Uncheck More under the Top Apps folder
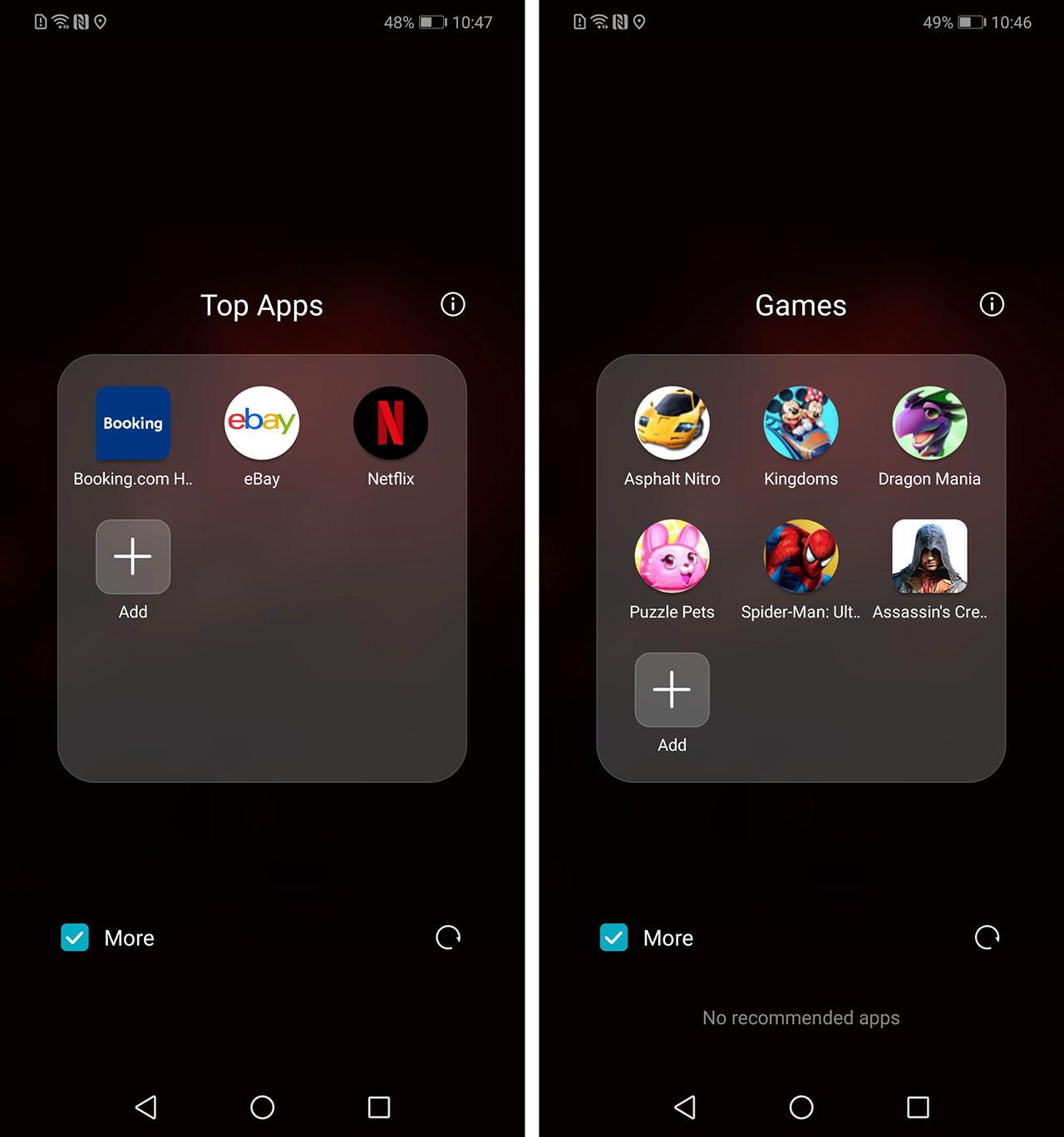Viewport: 1064px width, 1137px height. 75,938
